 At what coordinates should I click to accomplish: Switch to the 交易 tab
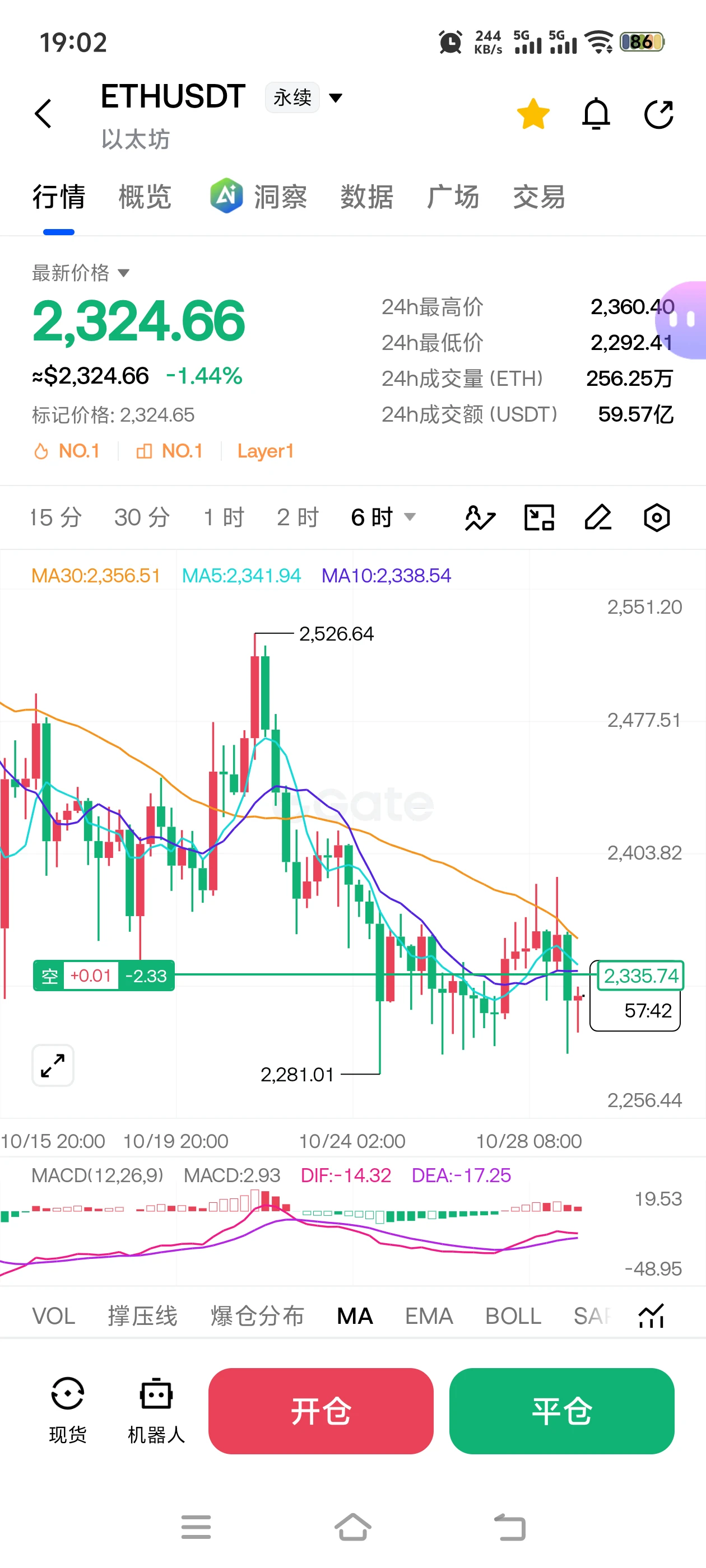(539, 197)
